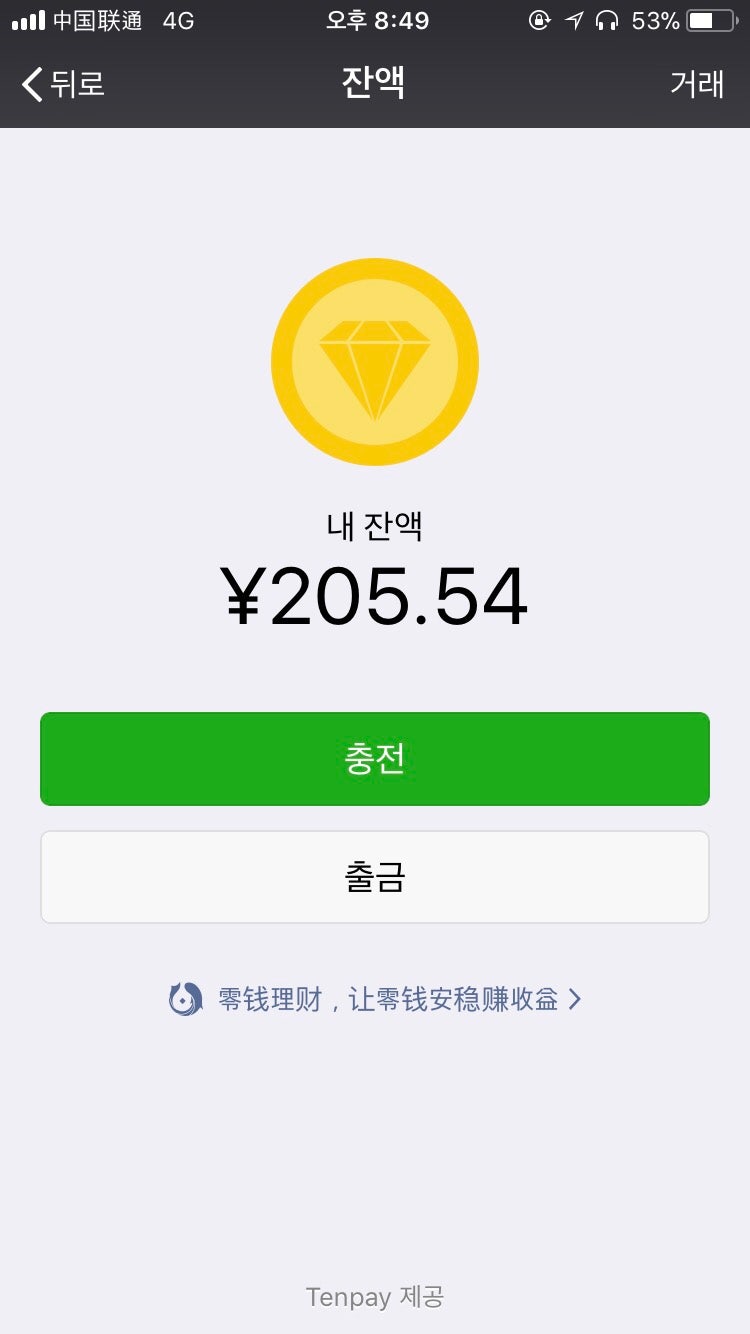Tap the Tenpay 제공 footer text
Image resolution: width=750 pixels, height=1334 pixels.
pyautogui.click(x=374, y=1297)
